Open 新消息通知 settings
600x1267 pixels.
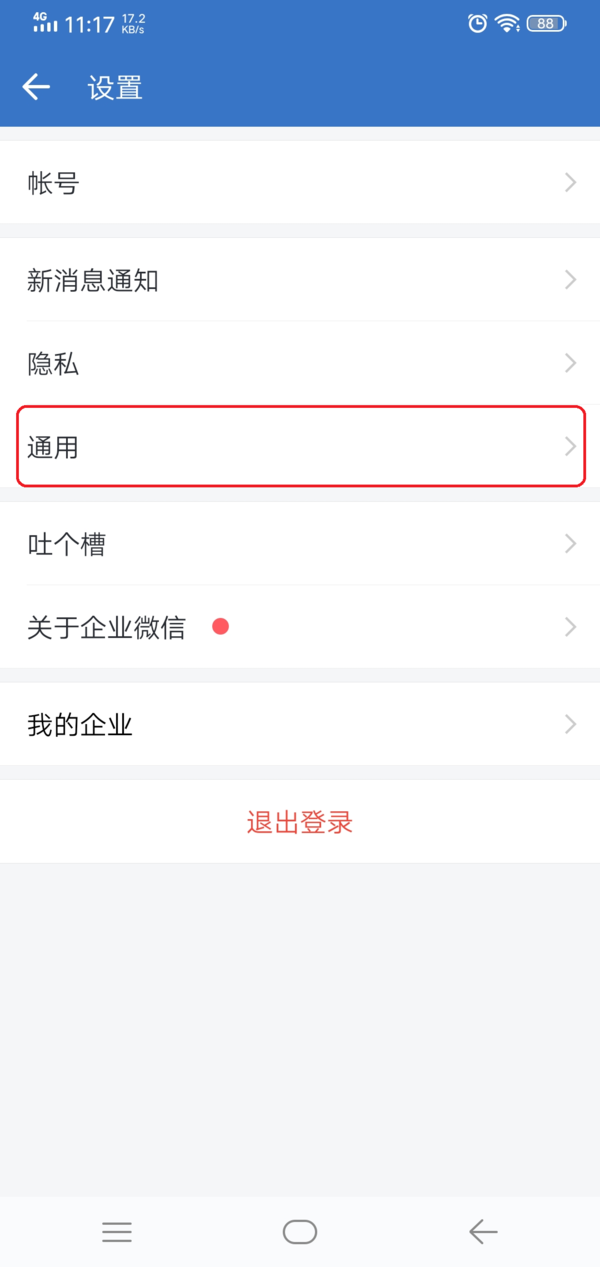tap(300, 281)
